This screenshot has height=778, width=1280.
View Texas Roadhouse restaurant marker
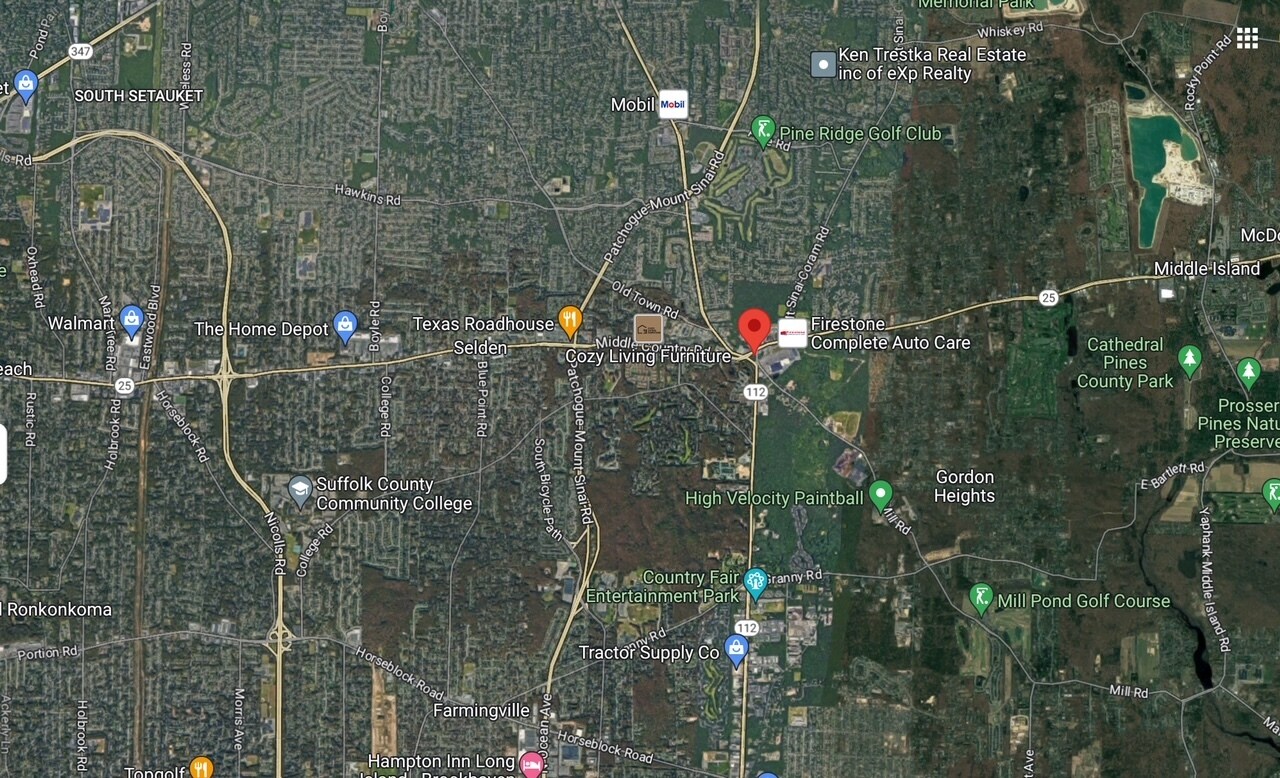coord(570,321)
